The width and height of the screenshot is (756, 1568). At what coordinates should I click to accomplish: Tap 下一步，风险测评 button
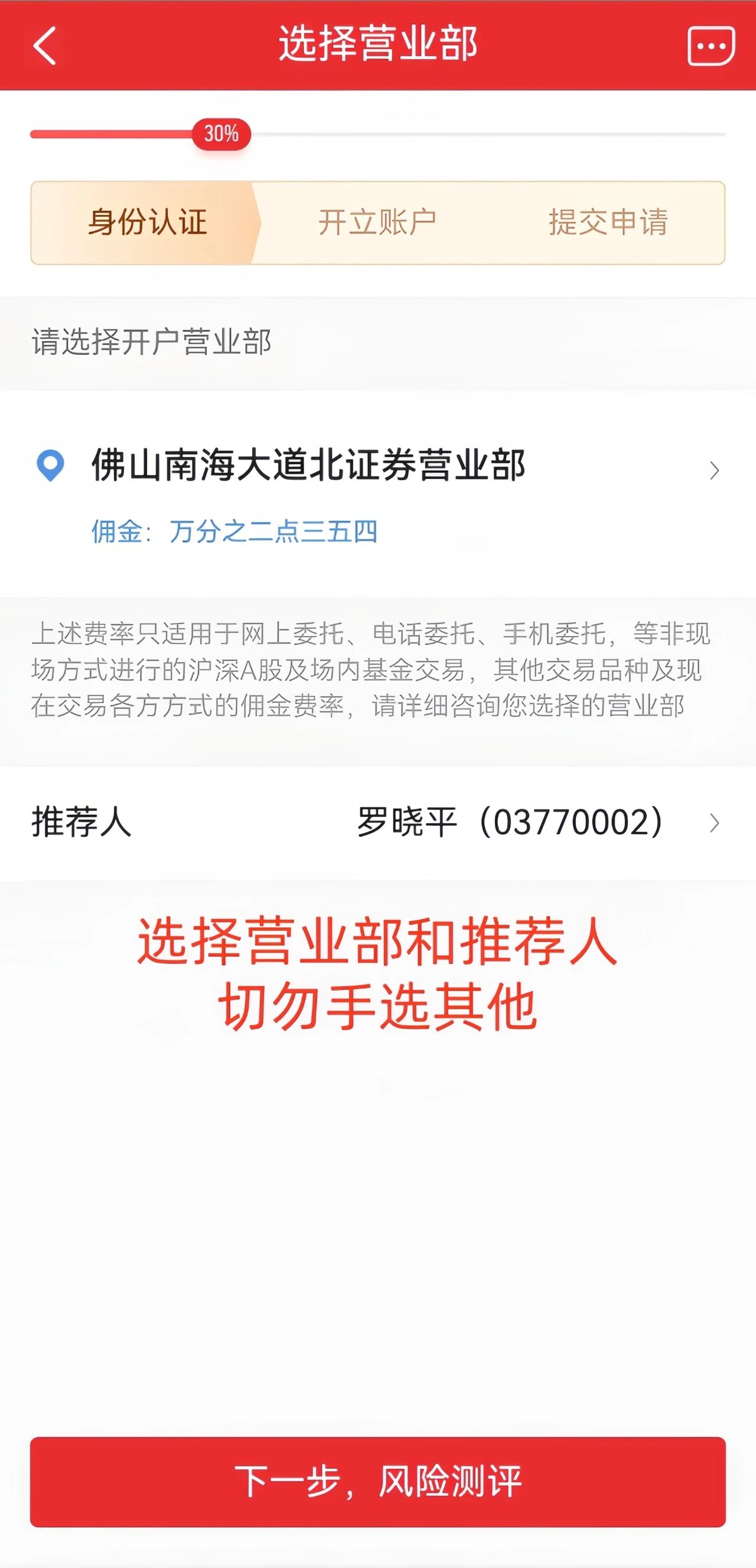click(377, 1481)
